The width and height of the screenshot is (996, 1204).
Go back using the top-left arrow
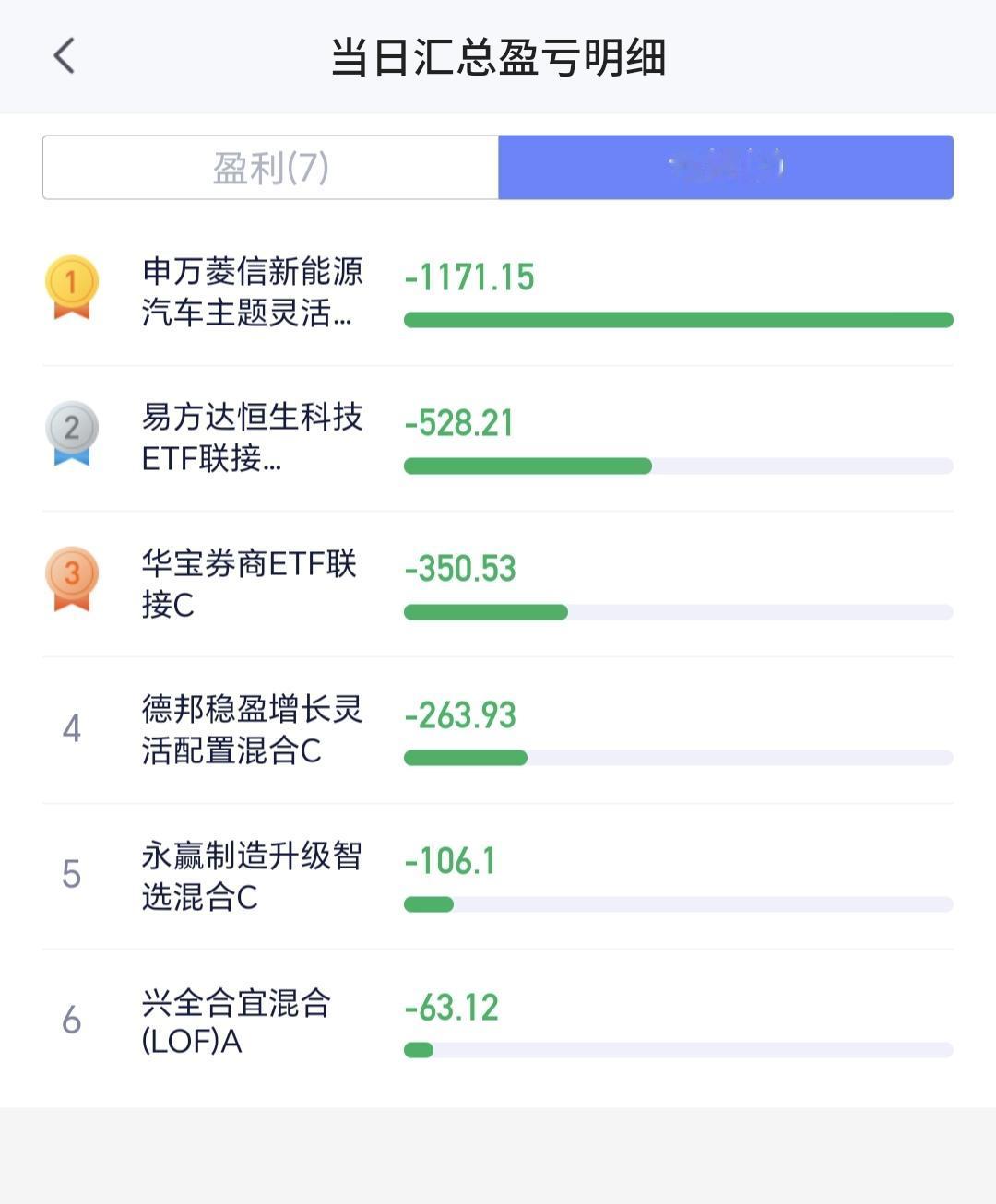[64, 56]
